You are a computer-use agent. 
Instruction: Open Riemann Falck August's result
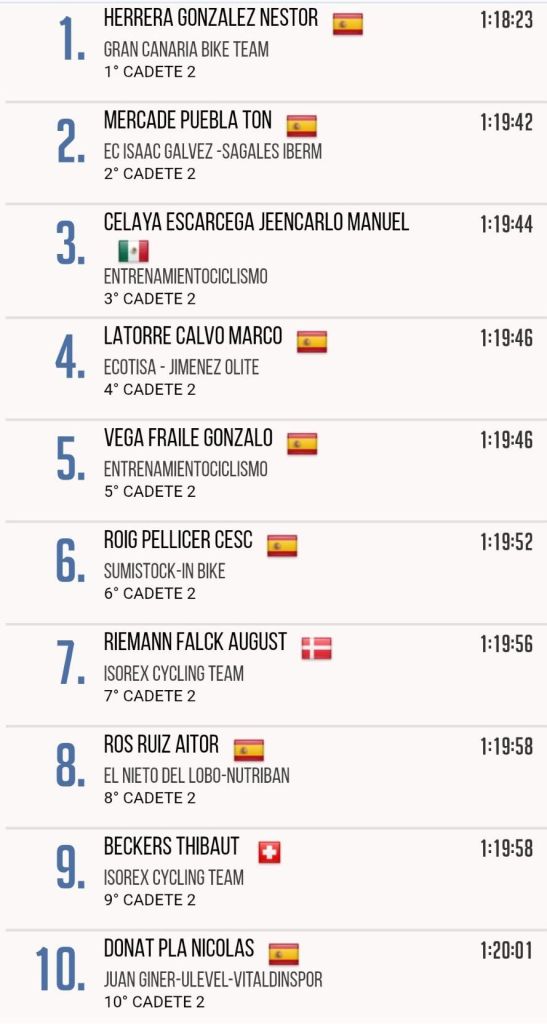(x=274, y=675)
